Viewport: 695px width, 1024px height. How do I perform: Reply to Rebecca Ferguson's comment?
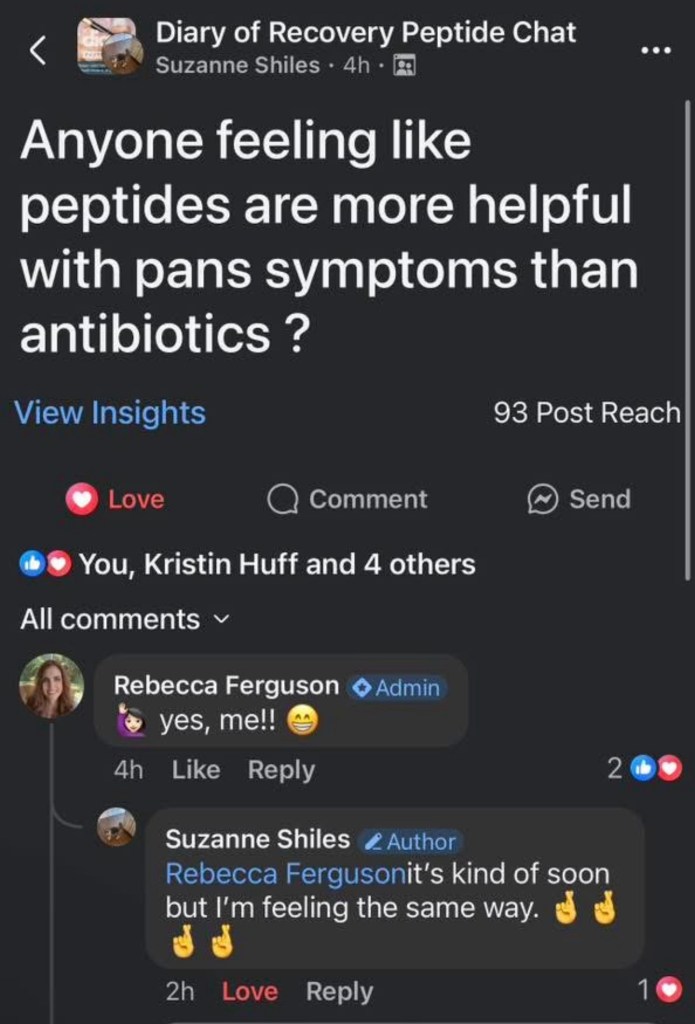[x=281, y=770]
